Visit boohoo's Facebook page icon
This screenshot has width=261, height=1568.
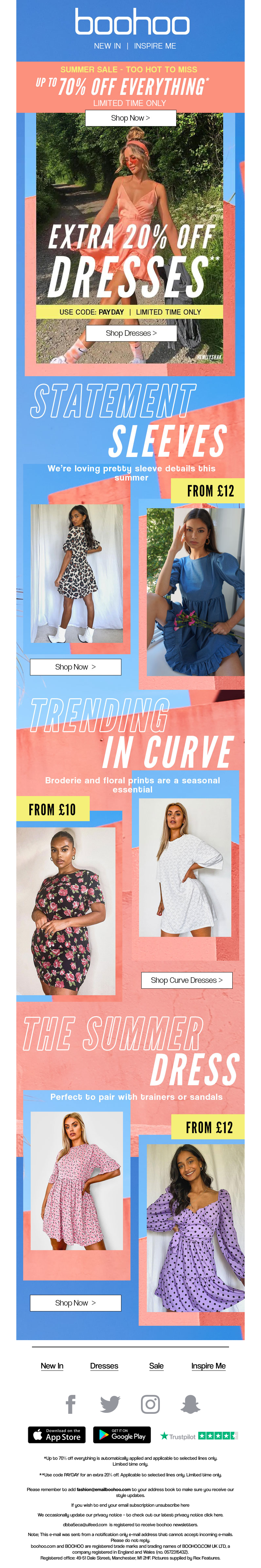coord(71,1404)
